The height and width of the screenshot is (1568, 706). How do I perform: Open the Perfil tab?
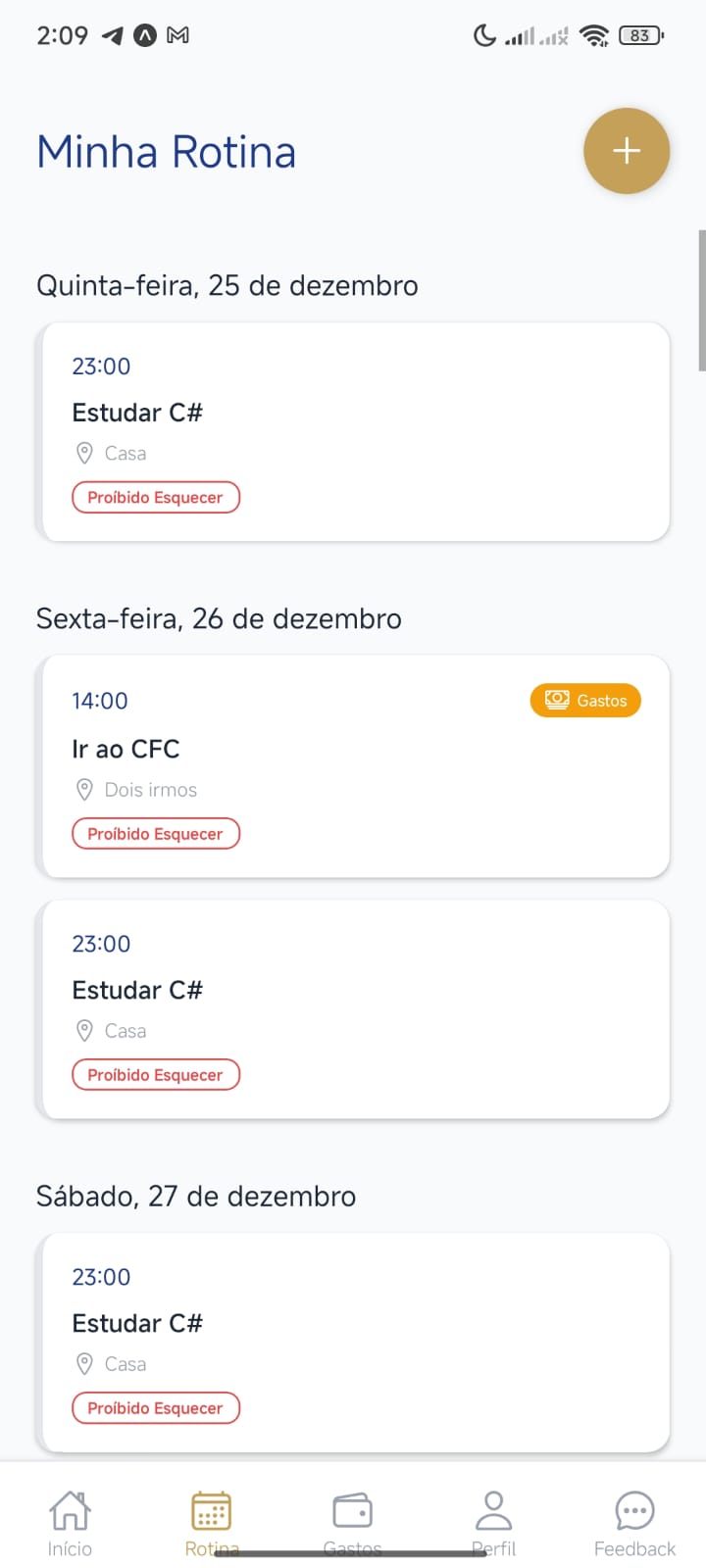493,1511
